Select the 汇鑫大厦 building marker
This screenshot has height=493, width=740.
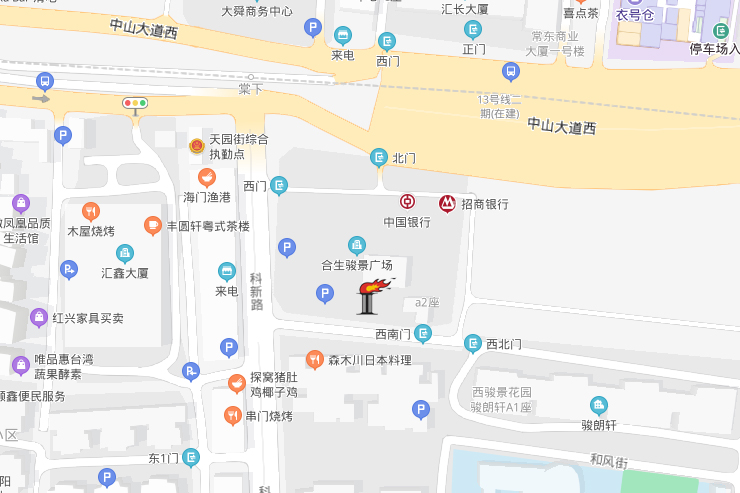[124, 253]
